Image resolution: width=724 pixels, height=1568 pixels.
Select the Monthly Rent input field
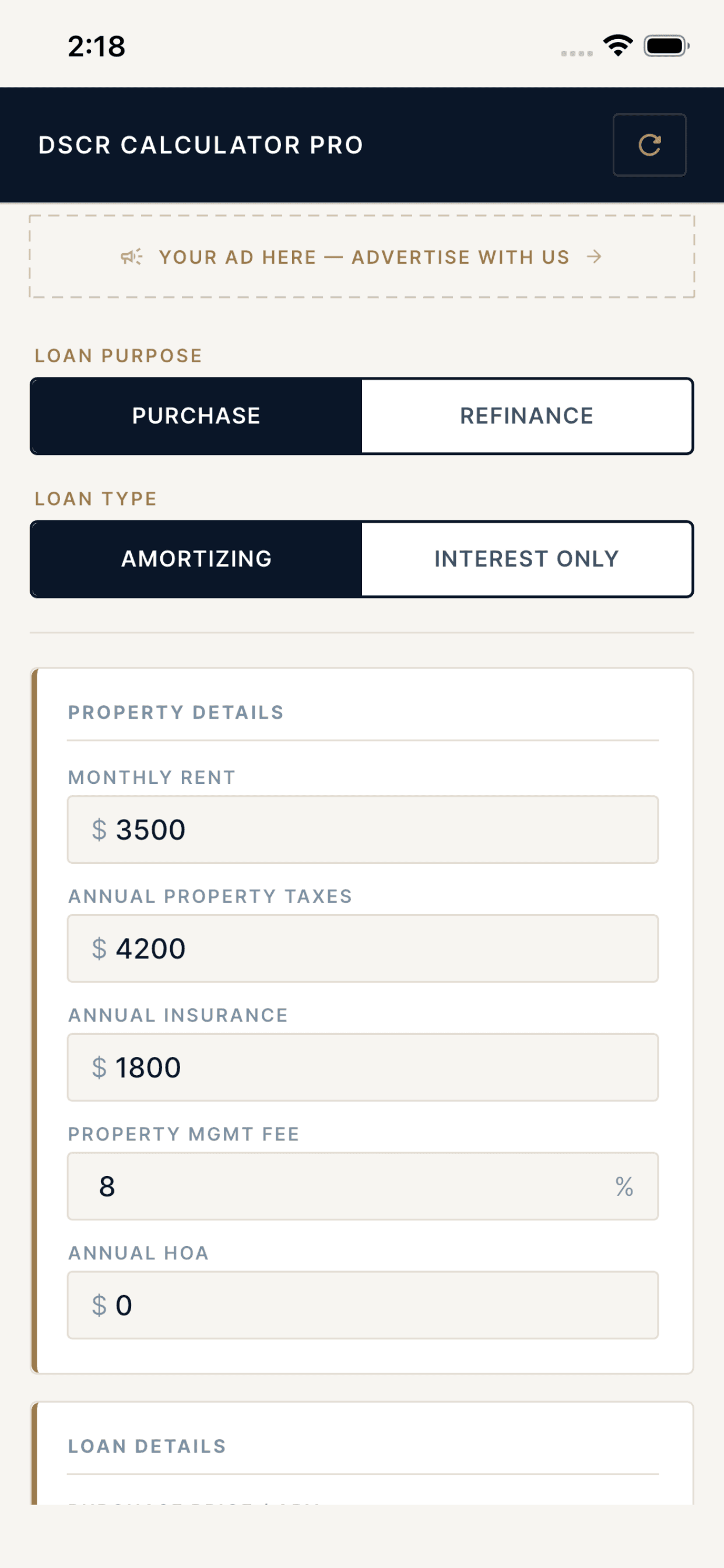coord(363,829)
